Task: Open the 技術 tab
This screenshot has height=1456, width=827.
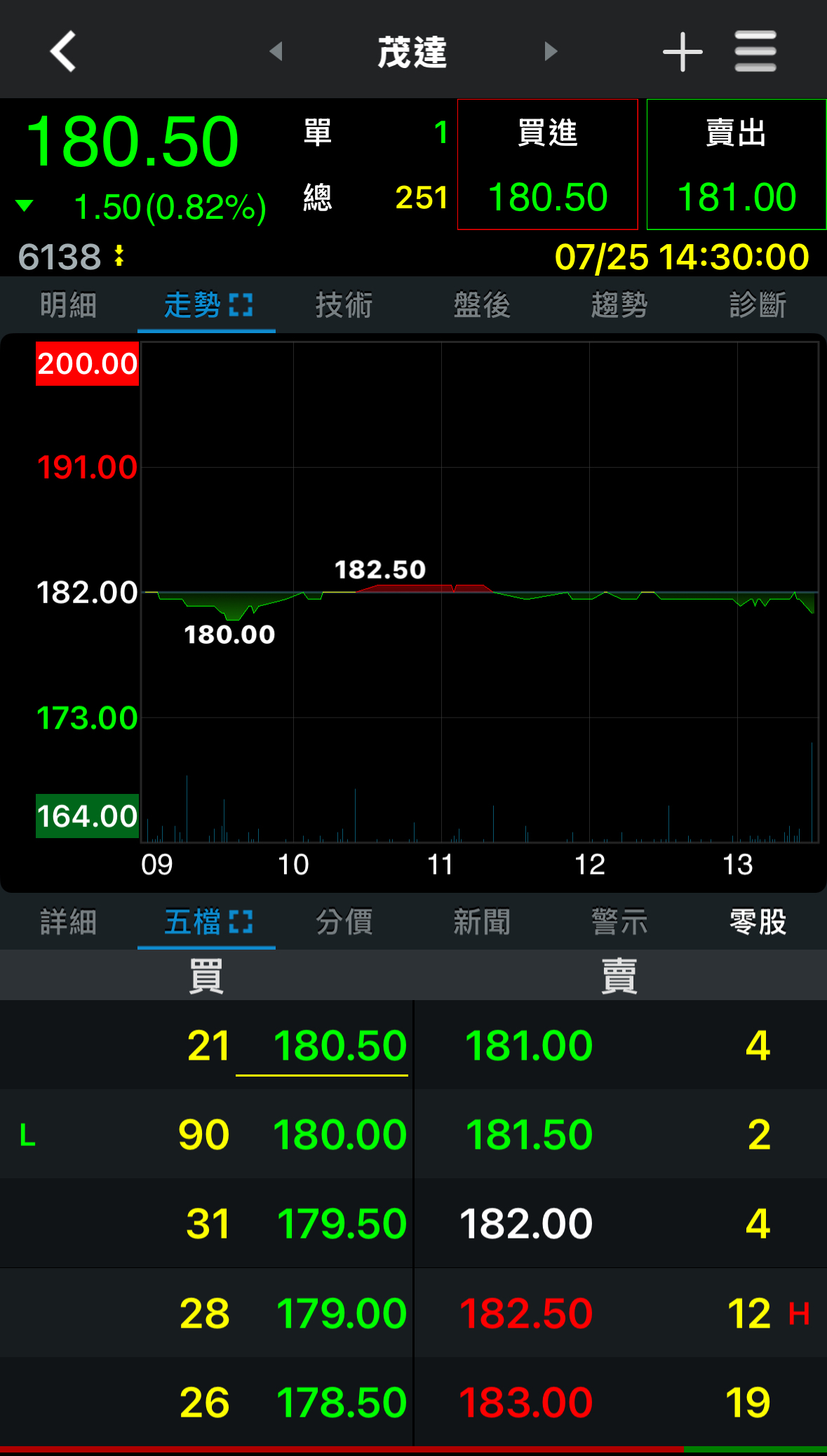Action: click(x=344, y=305)
